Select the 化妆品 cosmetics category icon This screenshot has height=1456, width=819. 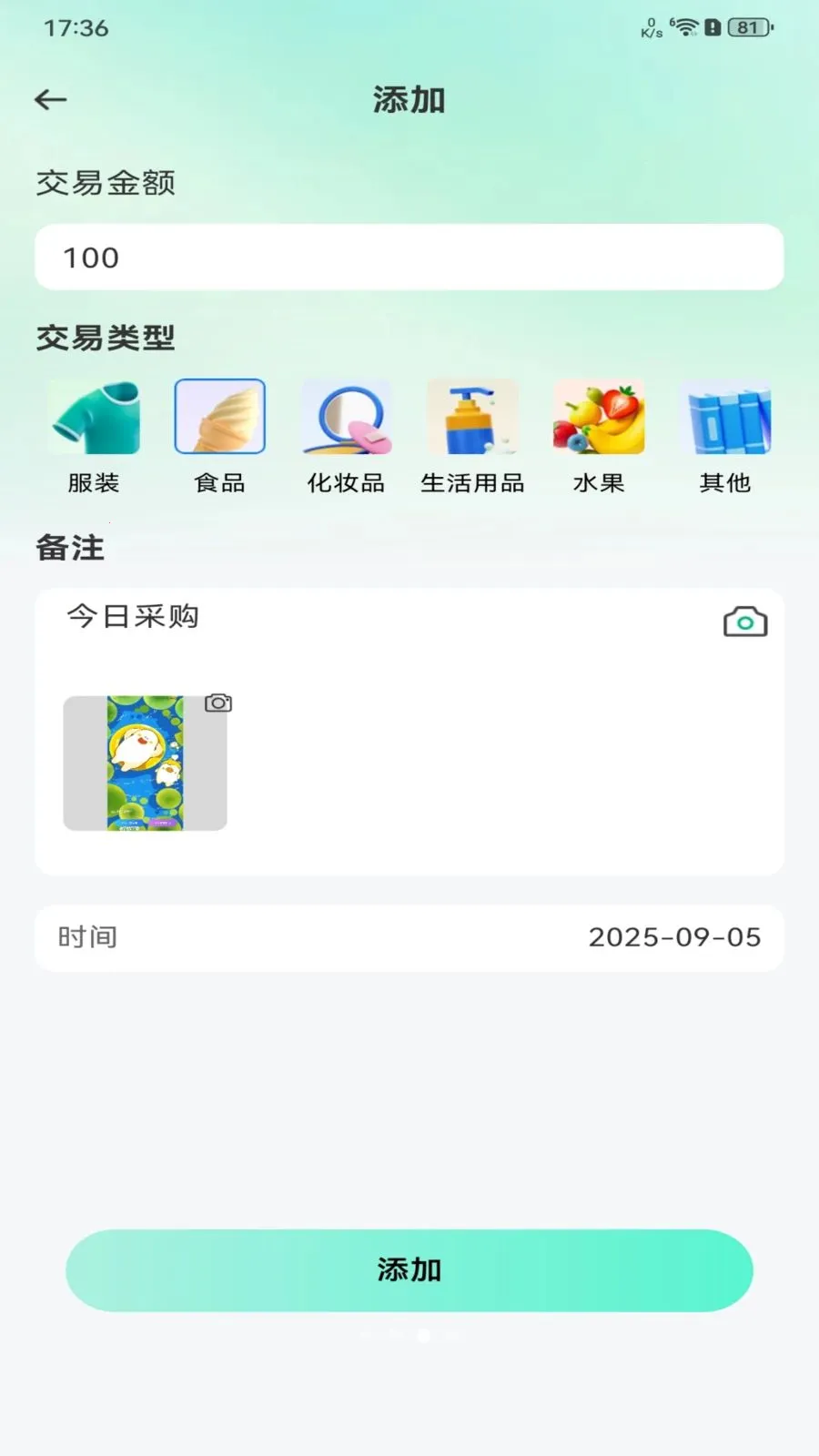(x=347, y=418)
